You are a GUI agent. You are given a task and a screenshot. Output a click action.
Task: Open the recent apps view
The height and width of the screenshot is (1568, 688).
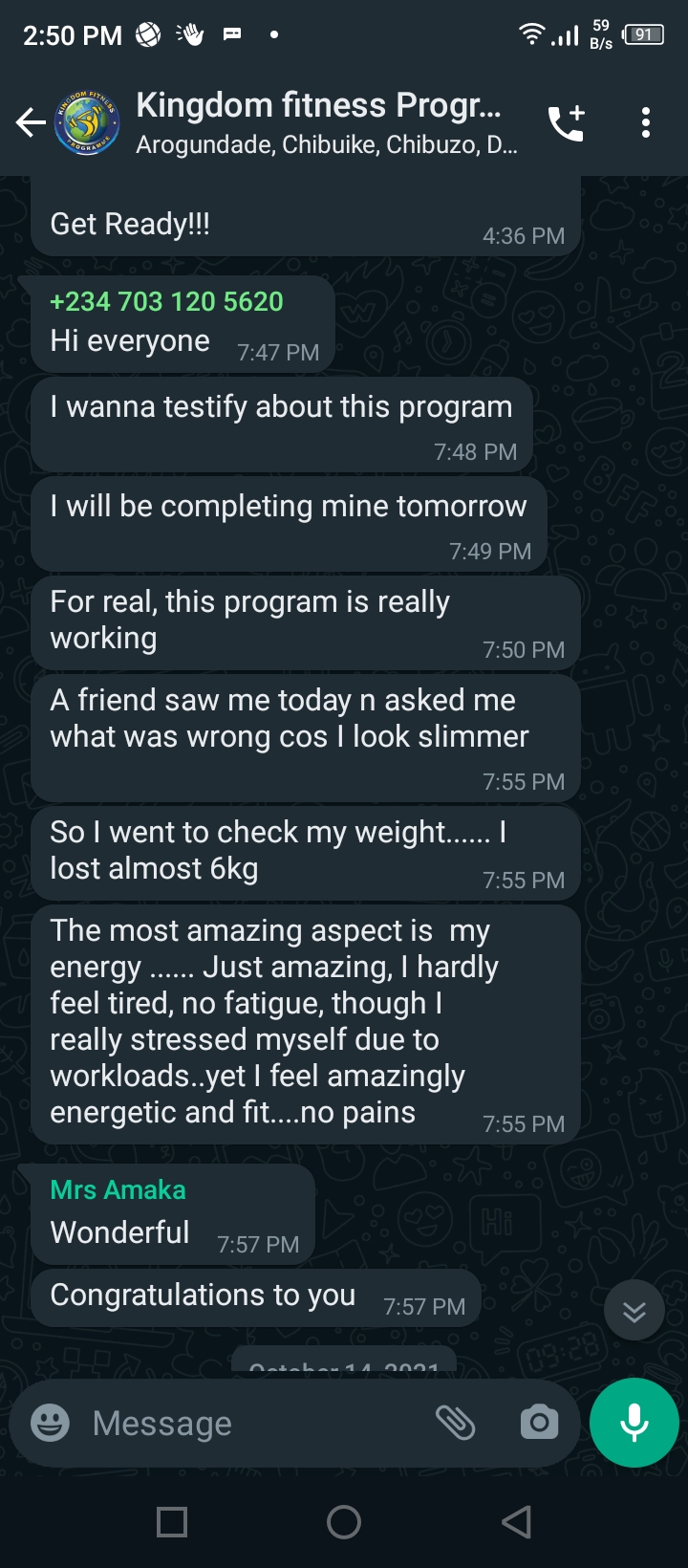pyautogui.click(x=172, y=1521)
